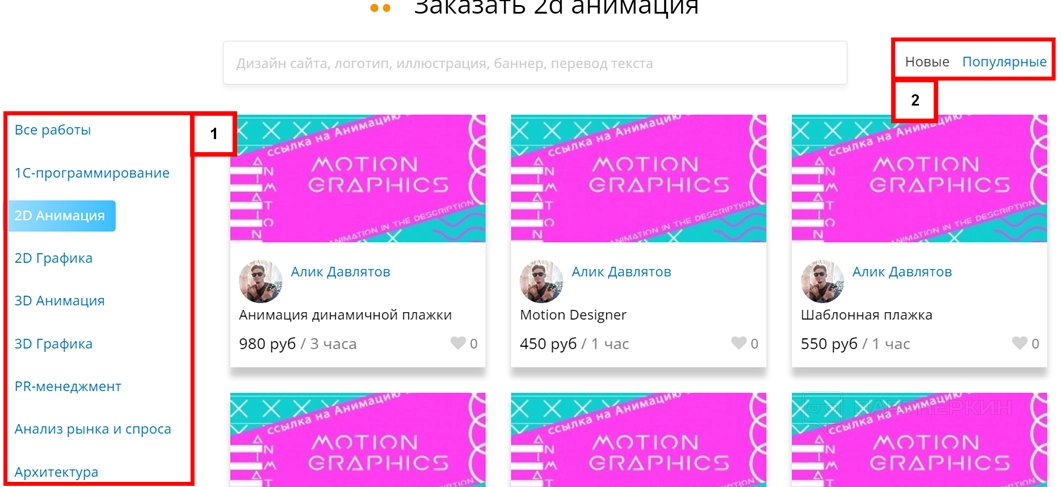Choose the 3D Графика category
Screen dimensions: 1063x487
click(53, 344)
